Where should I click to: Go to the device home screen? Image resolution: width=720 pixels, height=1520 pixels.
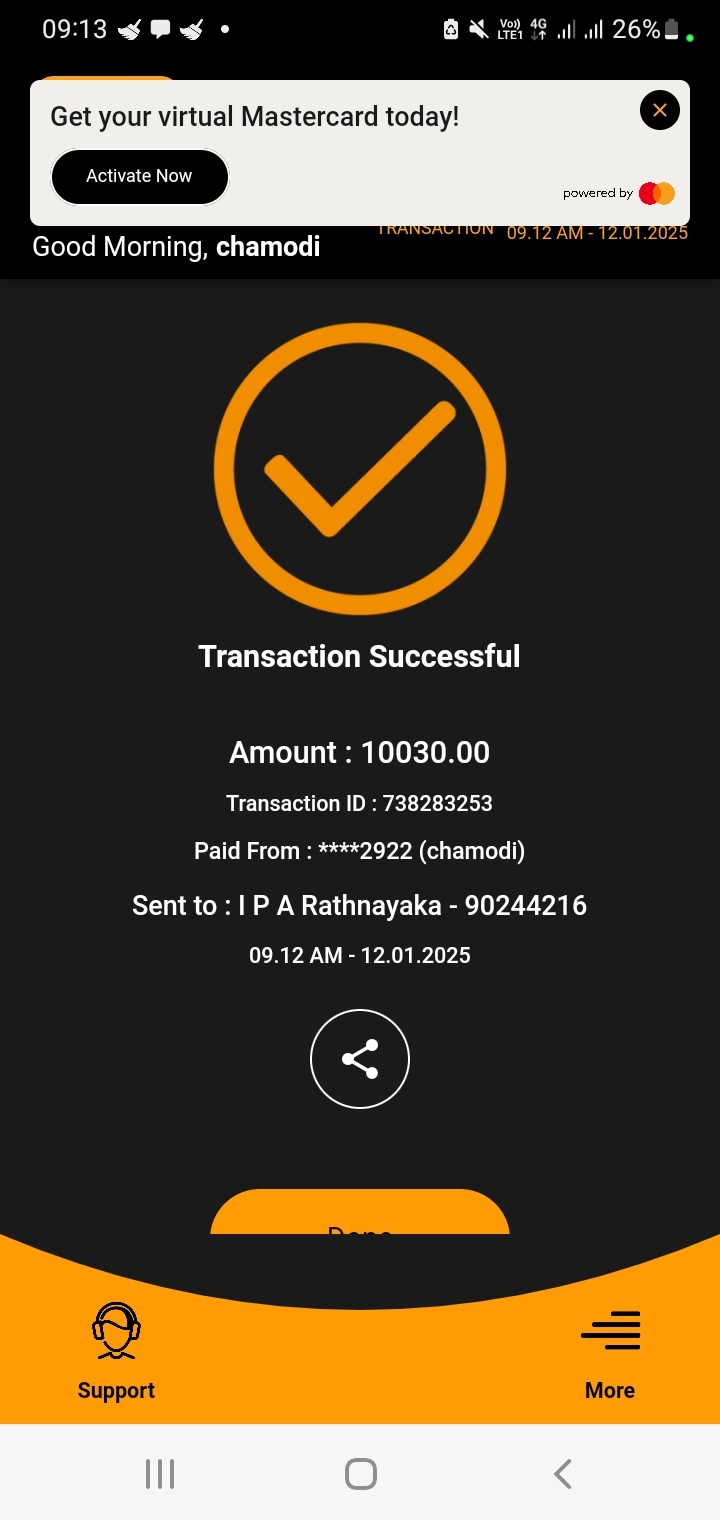(360, 1473)
